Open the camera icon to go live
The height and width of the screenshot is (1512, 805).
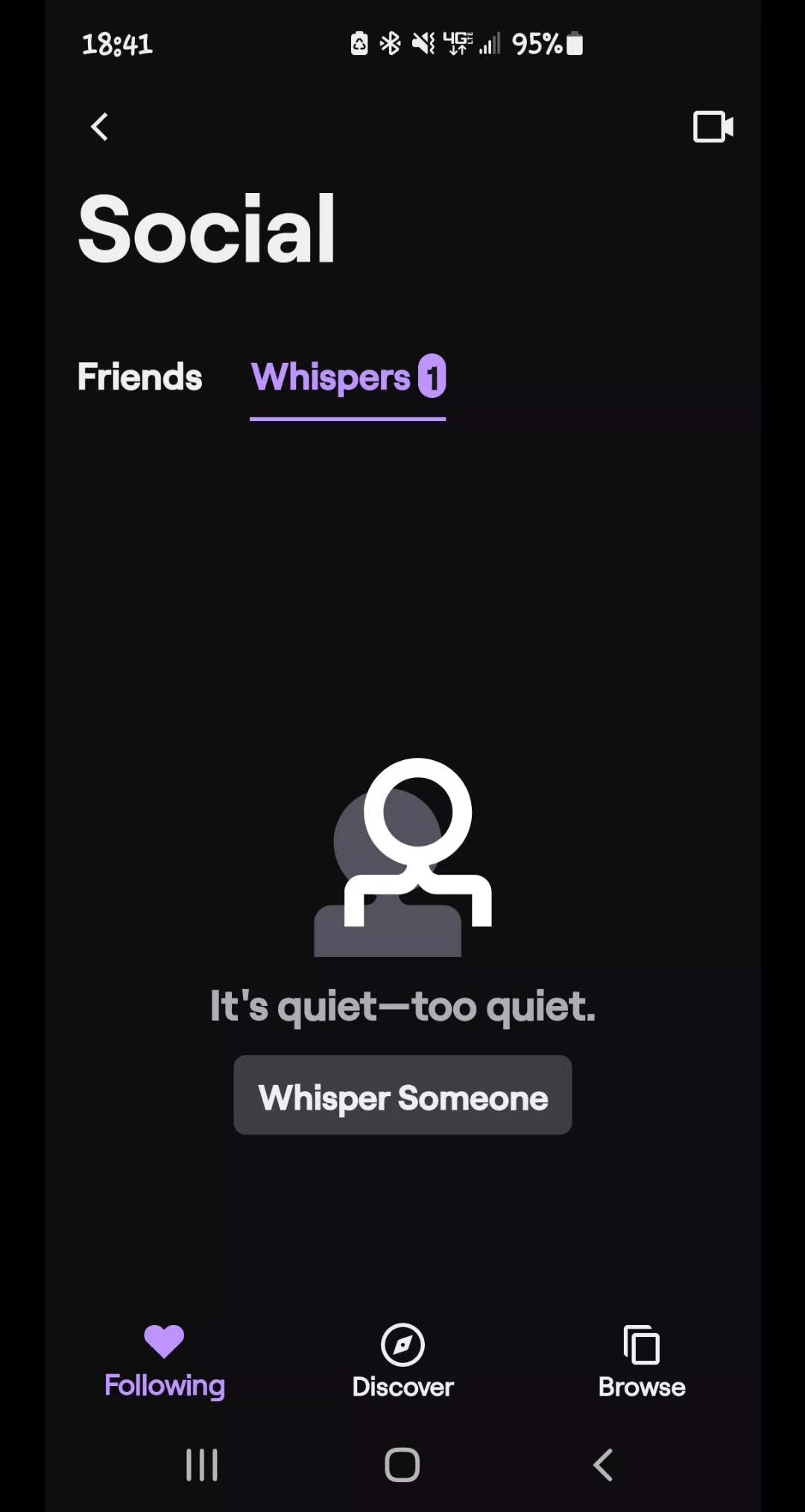(x=713, y=127)
